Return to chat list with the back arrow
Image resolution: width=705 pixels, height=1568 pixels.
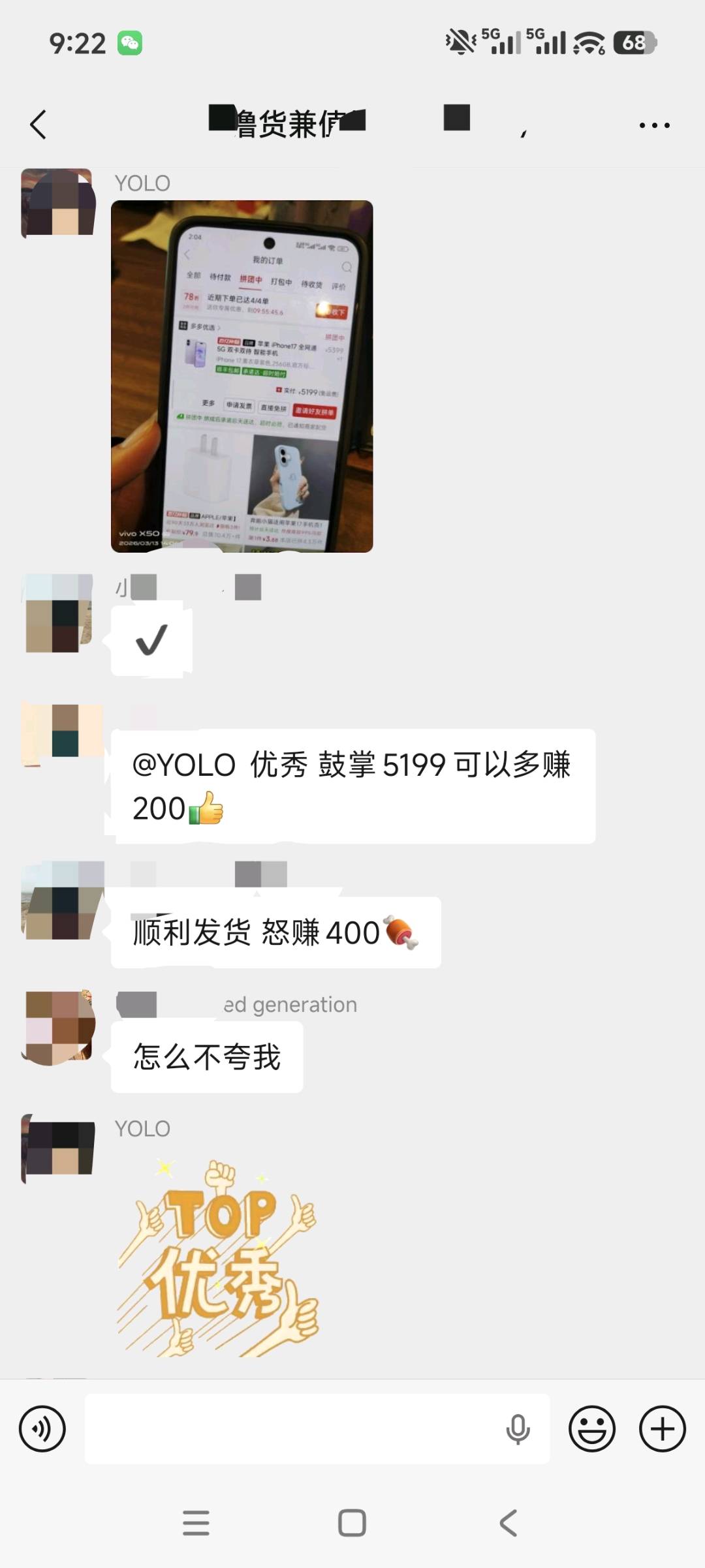38,124
